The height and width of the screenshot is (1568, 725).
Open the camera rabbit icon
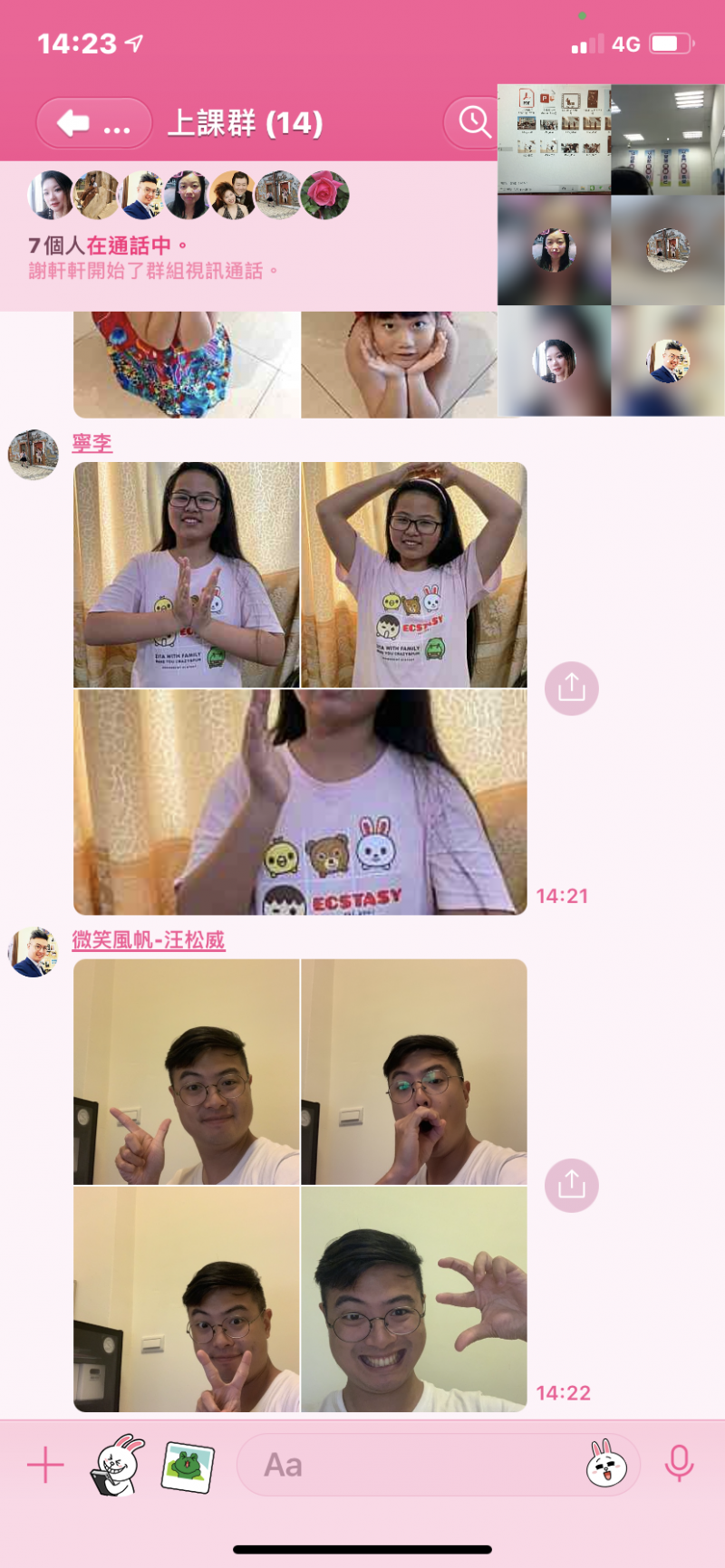[x=118, y=1465]
